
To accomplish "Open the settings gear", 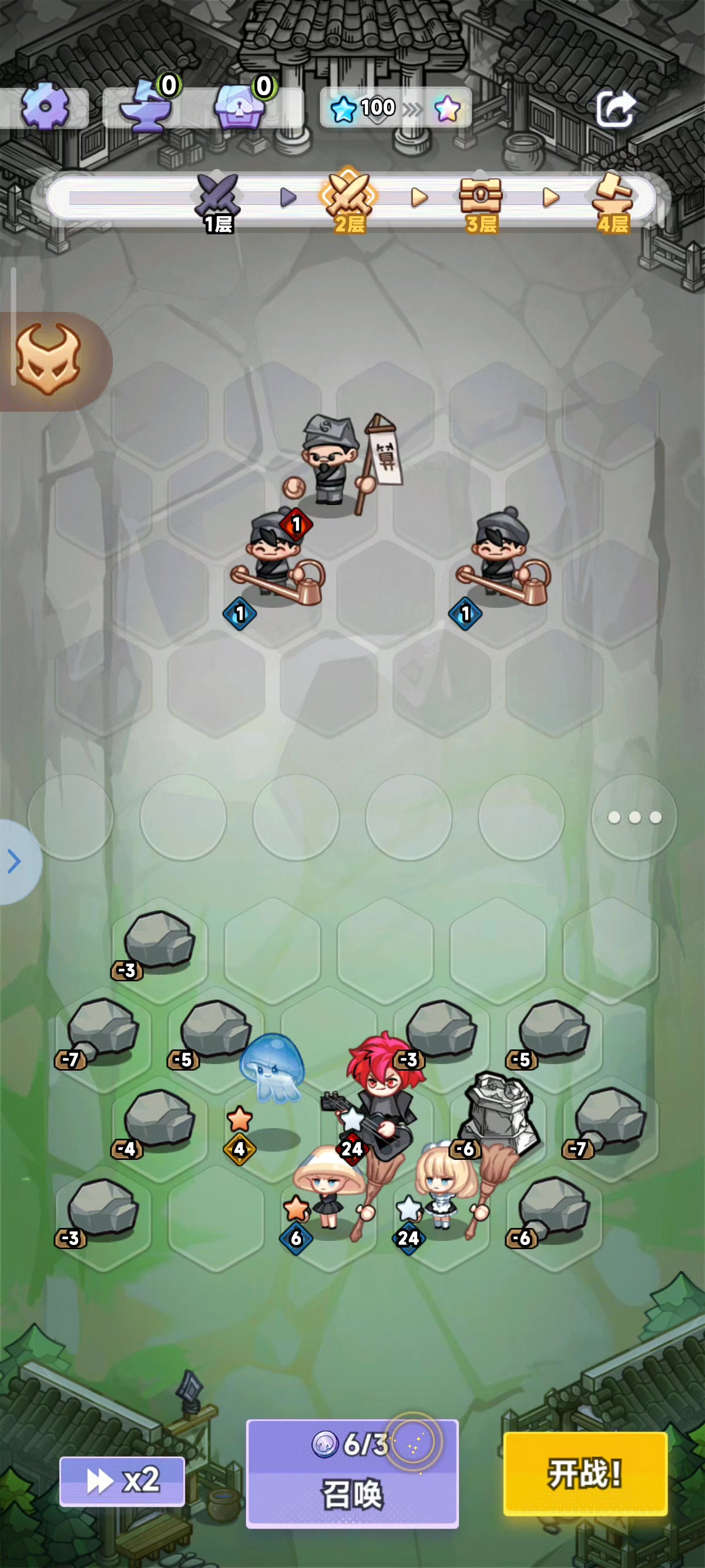I will pyautogui.click(x=45, y=107).
